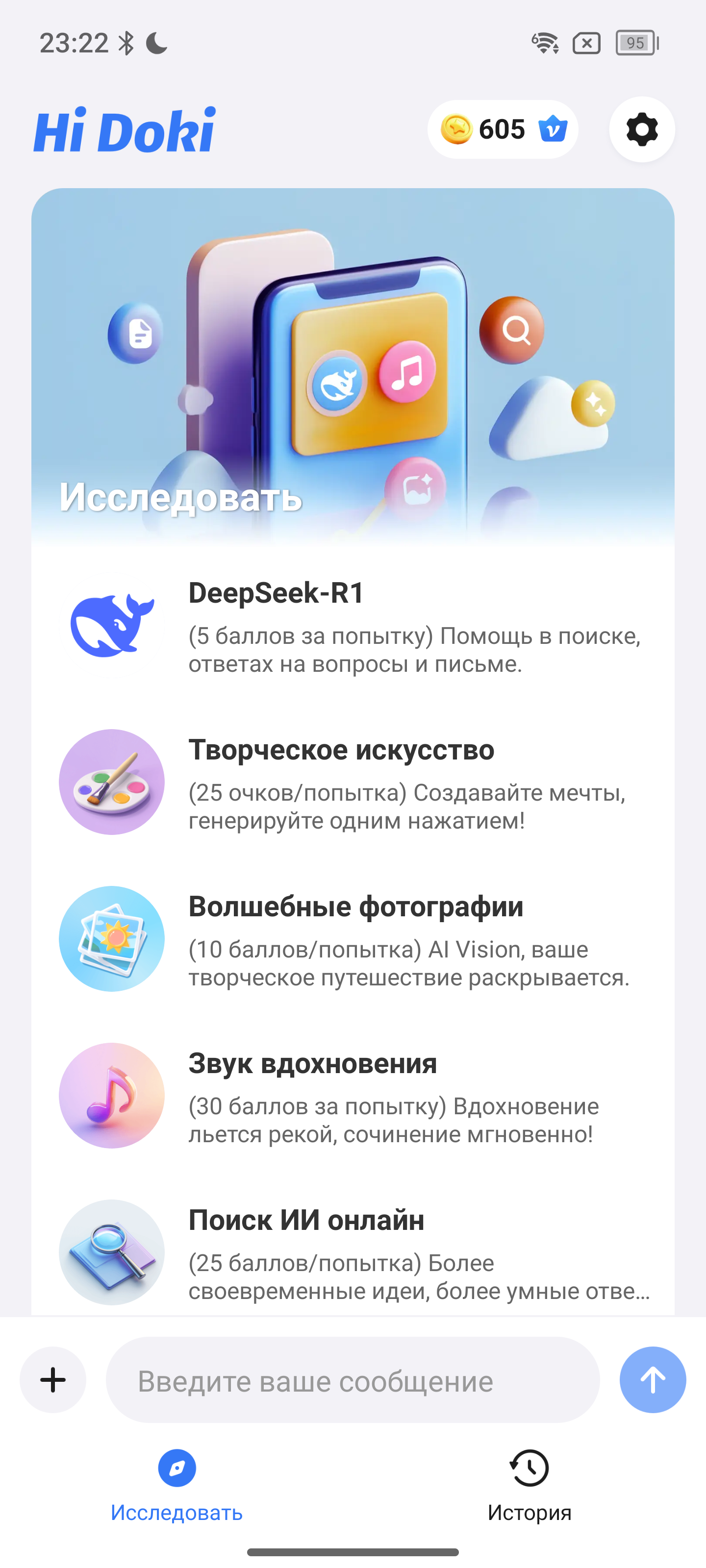This screenshot has width=706, height=1568.
Task: Open the settings gear icon
Action: click(641, 130)
